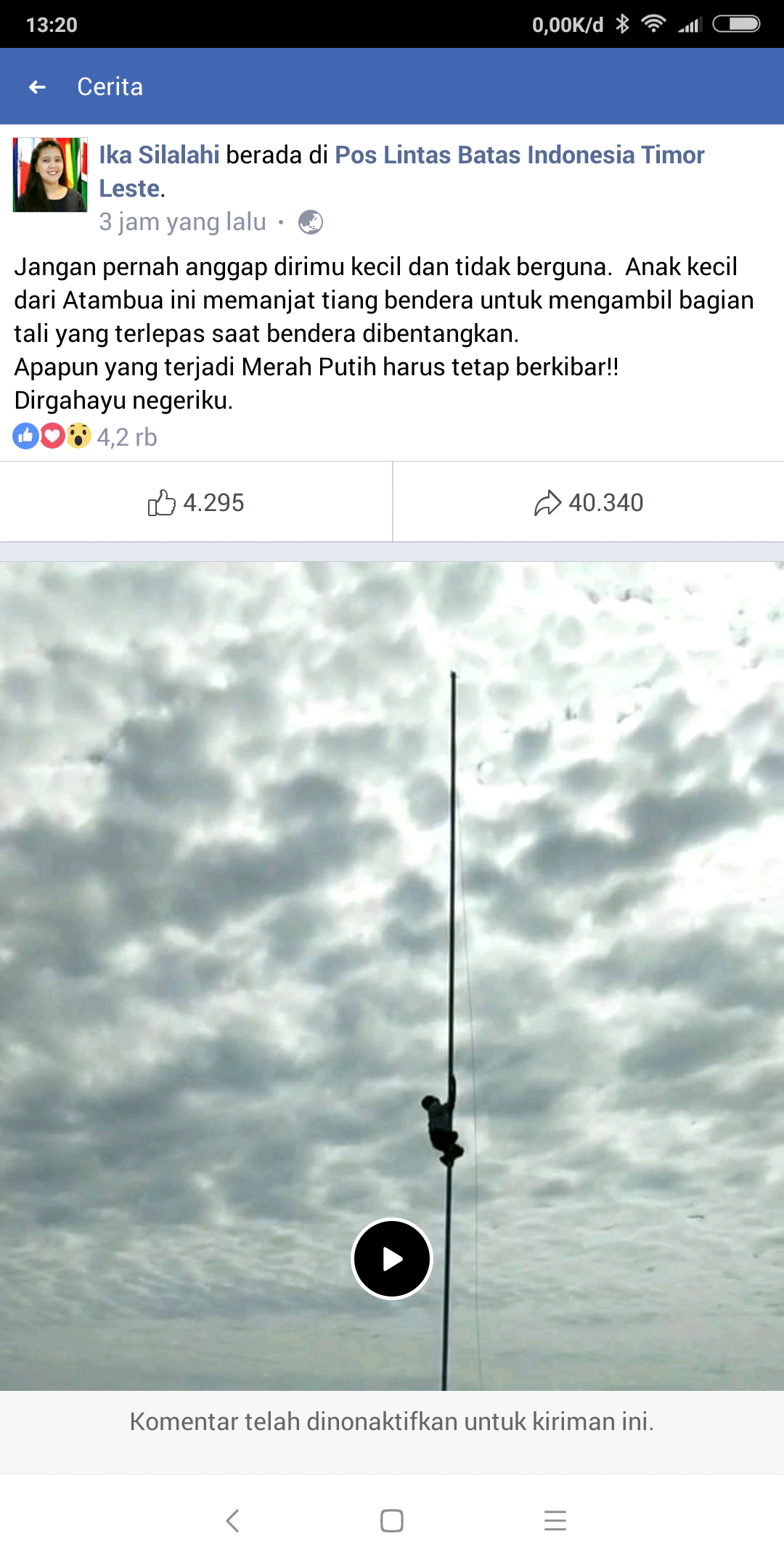Share the post using the 40.340 button
The image size is (784, 1568).
click(x=588, y=502)
